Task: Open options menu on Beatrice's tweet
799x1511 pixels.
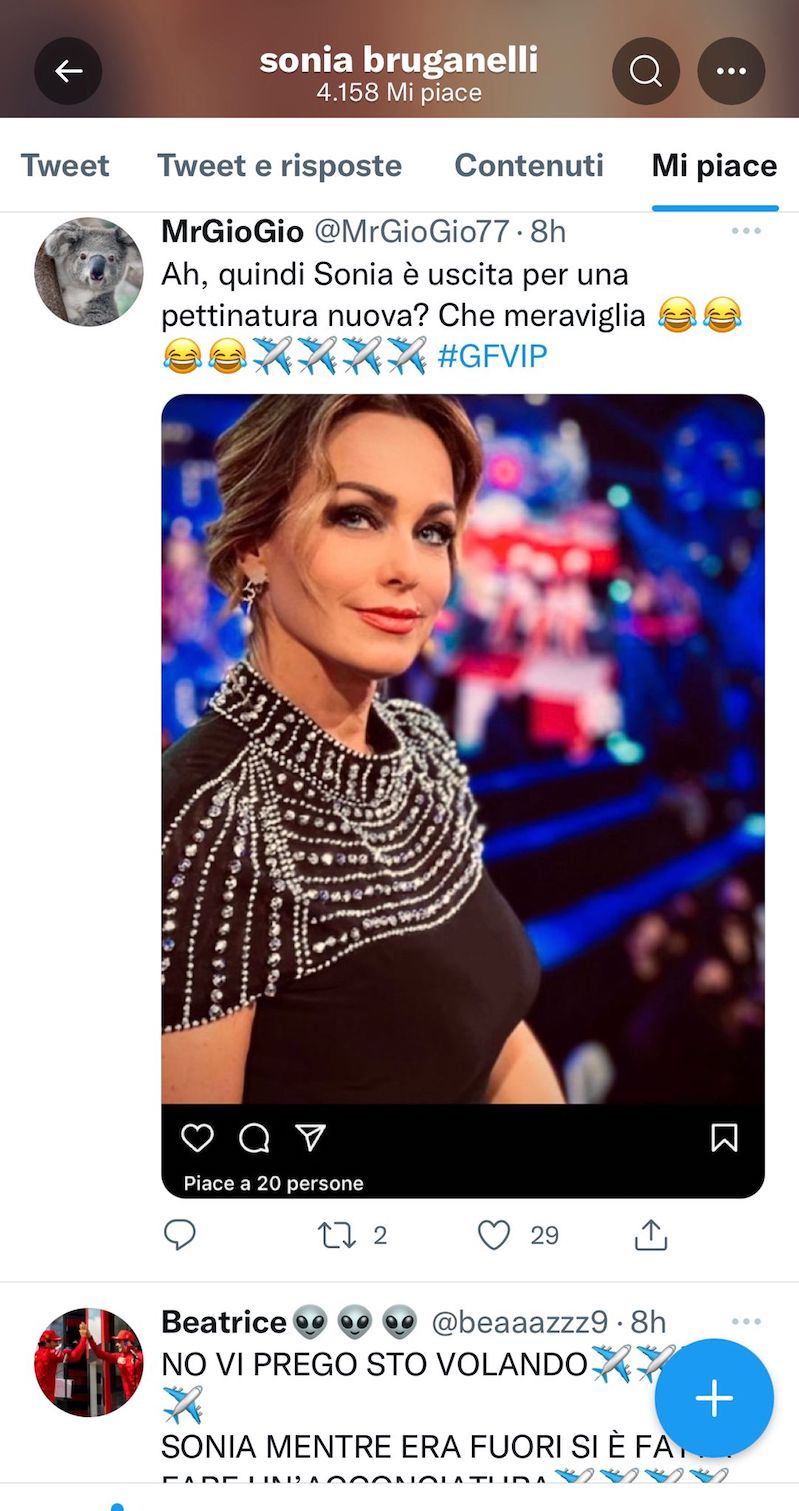Action: pyautogui.click(x=746, y=1321)
